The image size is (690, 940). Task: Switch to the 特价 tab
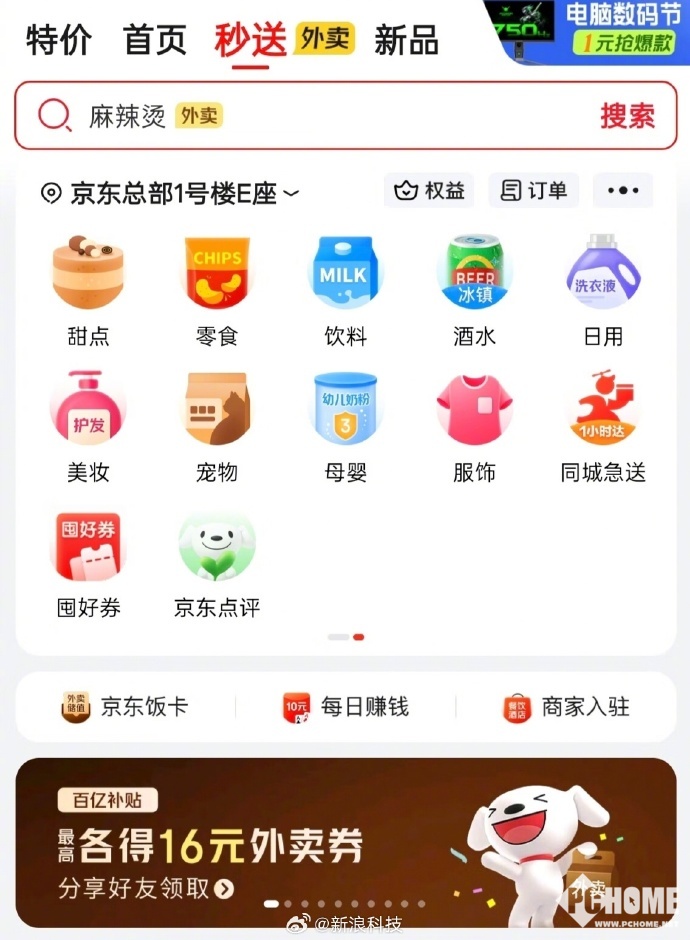[x=58, y=40]
